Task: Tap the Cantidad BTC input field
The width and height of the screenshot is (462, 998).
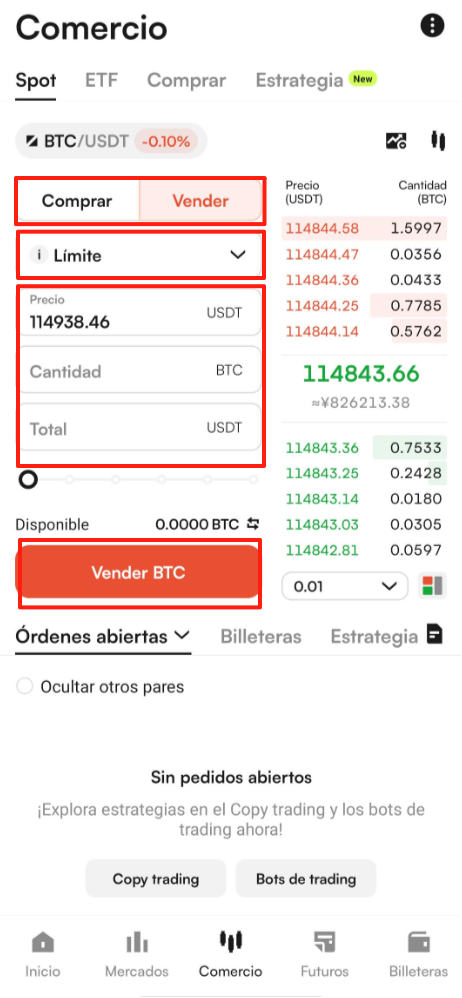Action: [139, 370]
